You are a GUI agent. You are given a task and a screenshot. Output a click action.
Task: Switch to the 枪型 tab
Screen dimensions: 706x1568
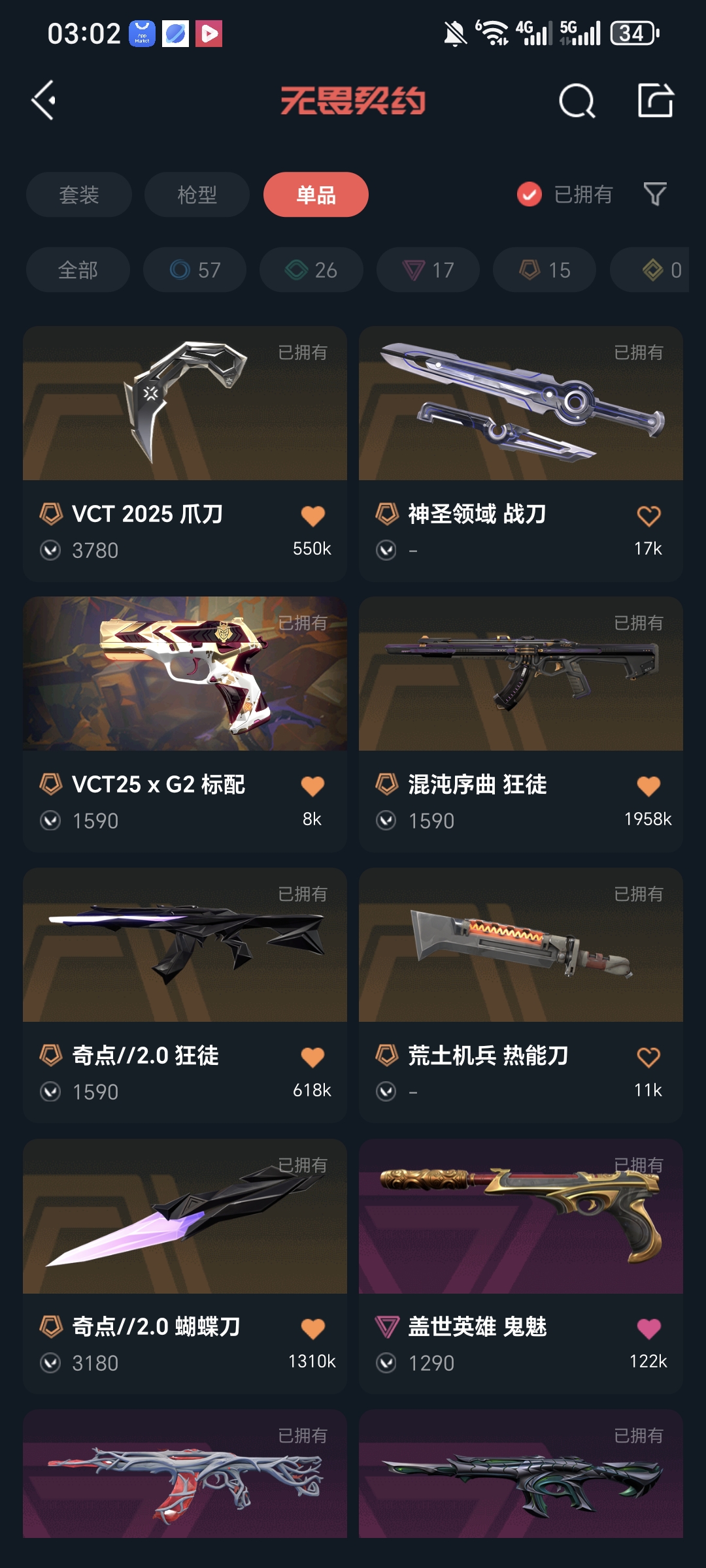(197, 195)
